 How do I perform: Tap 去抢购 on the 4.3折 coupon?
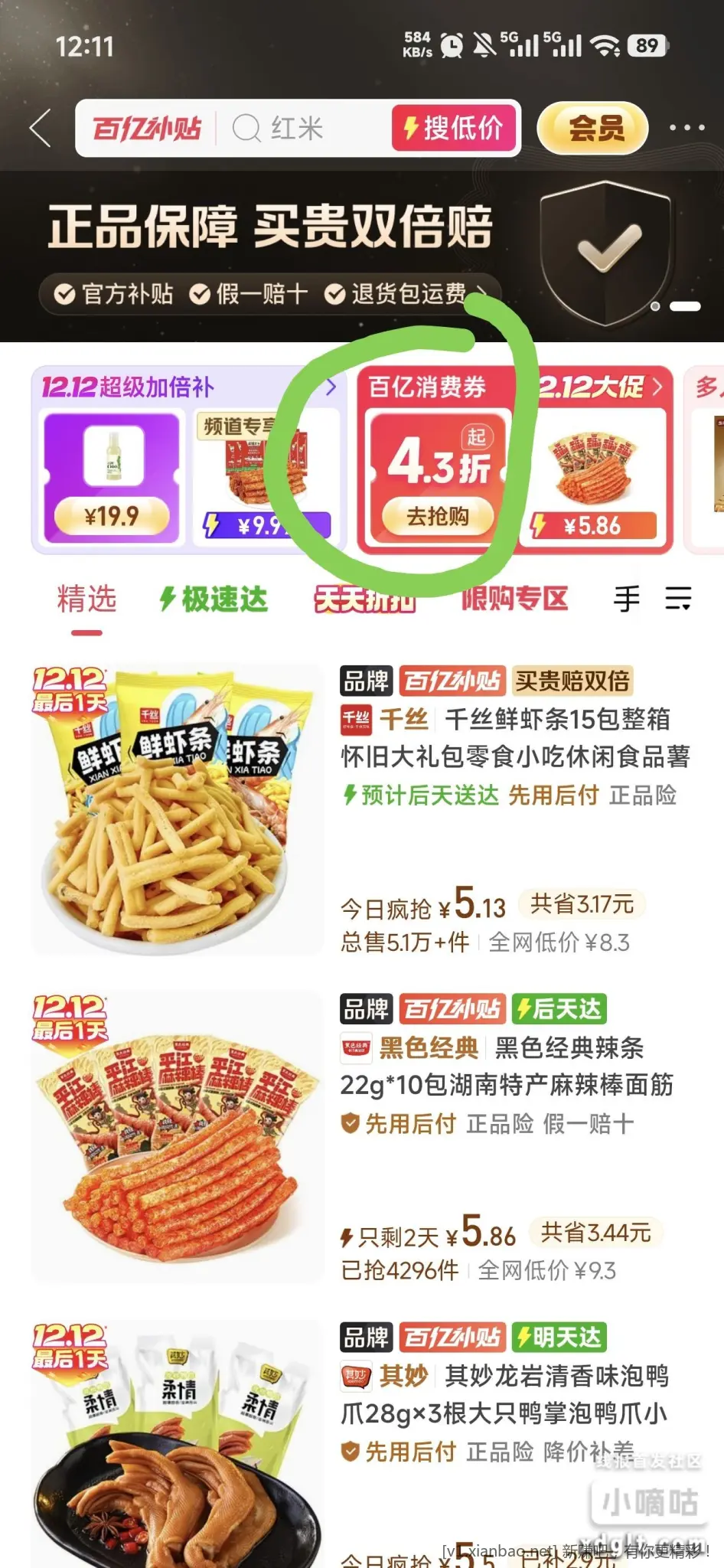(437, 517)
